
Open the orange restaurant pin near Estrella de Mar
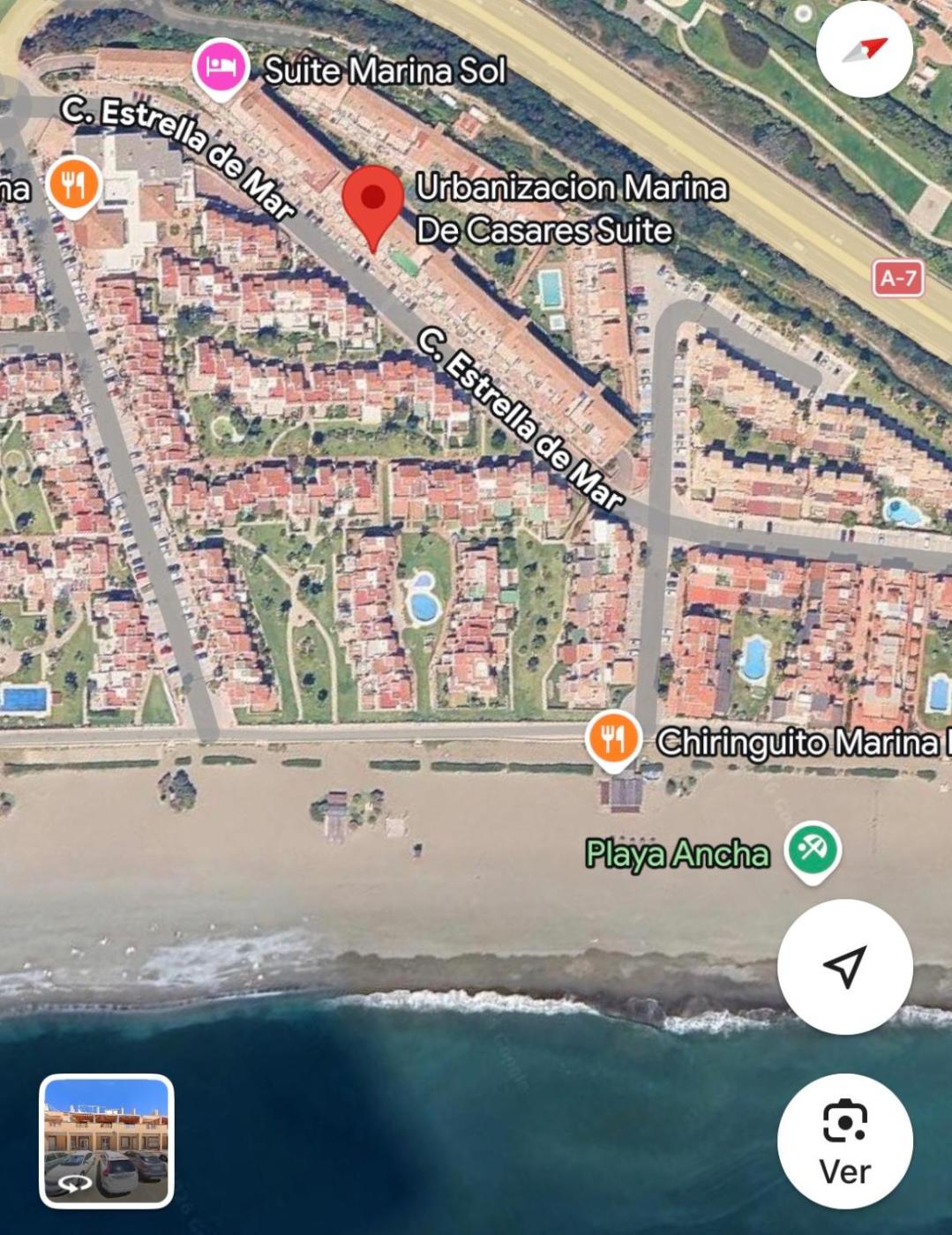pyautogui.click(x=74, y=185)
